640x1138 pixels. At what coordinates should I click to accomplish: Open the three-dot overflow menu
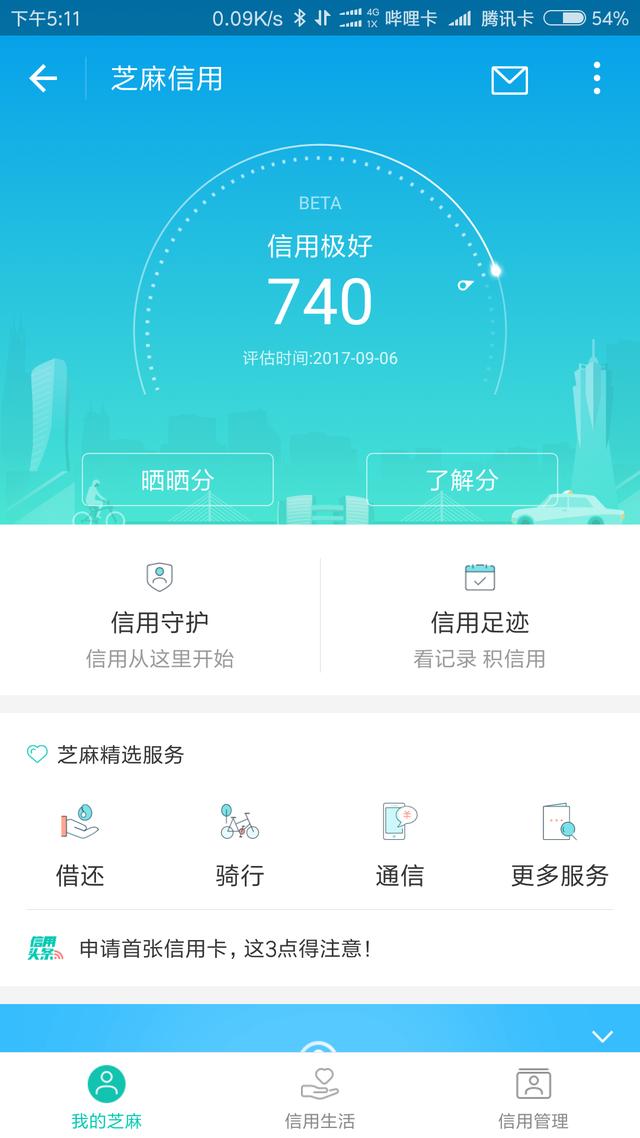596,78
